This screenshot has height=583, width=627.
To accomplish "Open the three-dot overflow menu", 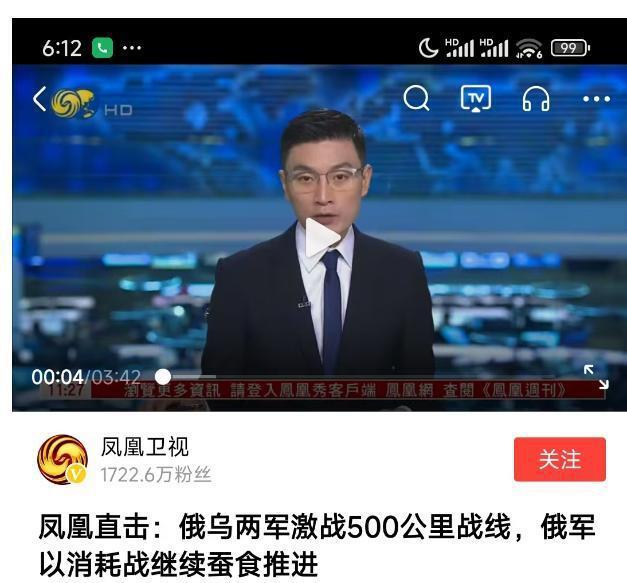I will (596, 99).
